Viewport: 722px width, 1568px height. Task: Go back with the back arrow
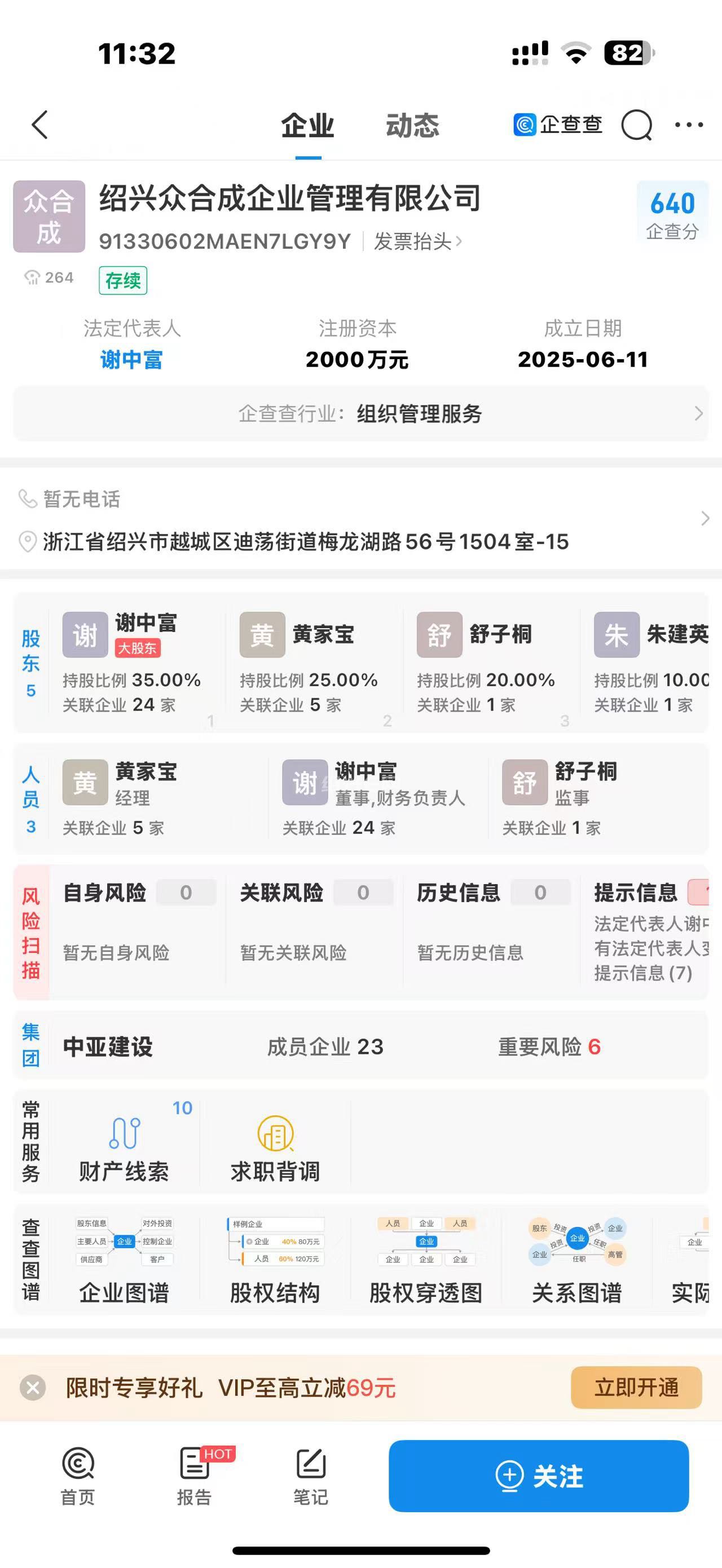[x=39, y=125]
